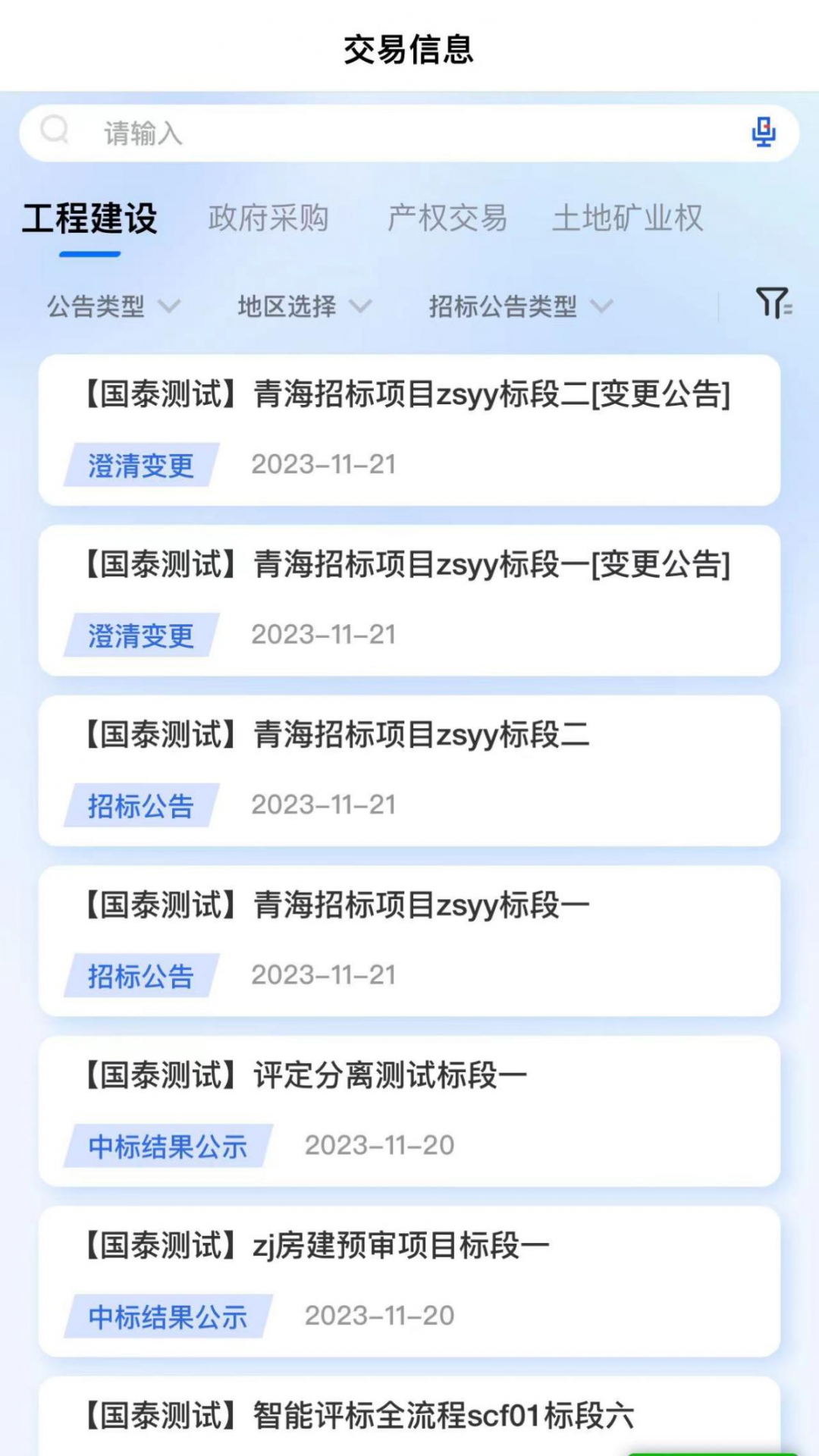Open zj房建预审项目标段一 card

[409, 1281]
